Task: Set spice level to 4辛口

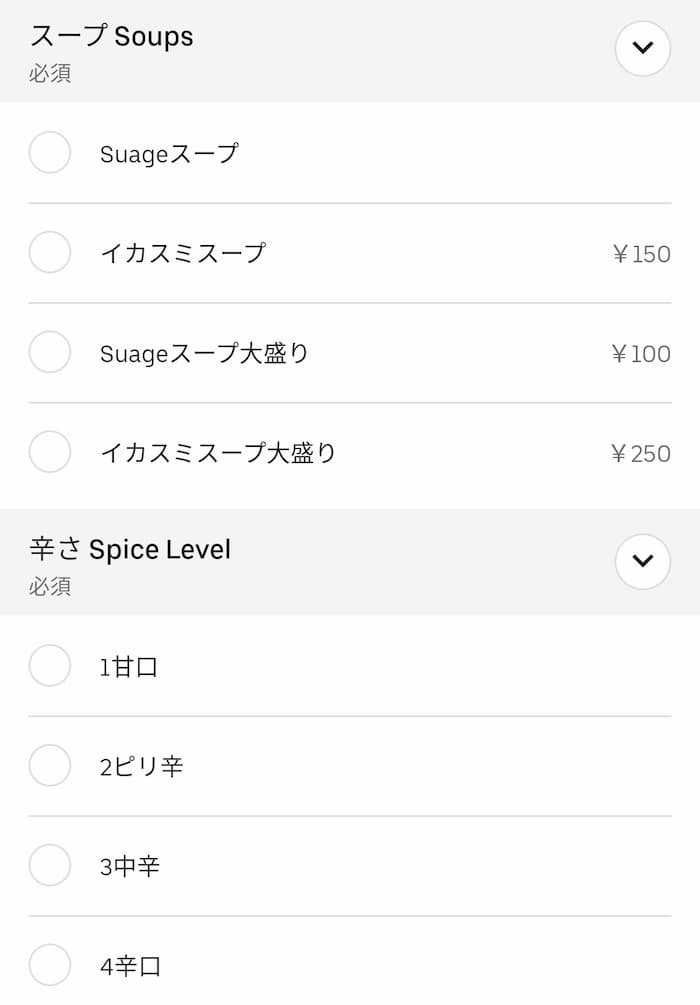Action: pyautogui.click(x=50, y=965)
